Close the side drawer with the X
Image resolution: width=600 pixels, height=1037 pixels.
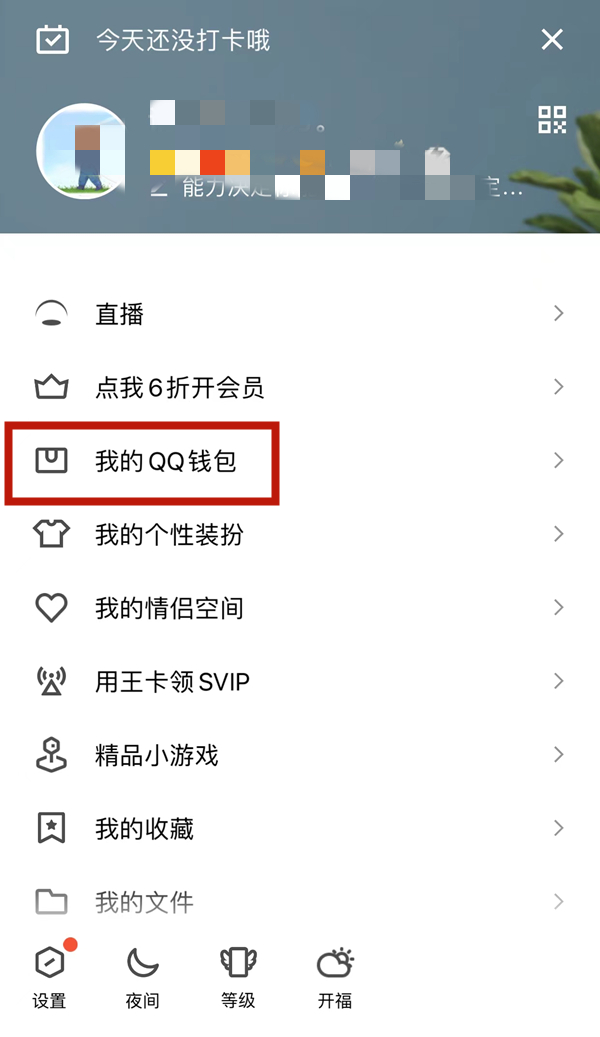click(x=552, y=40)
